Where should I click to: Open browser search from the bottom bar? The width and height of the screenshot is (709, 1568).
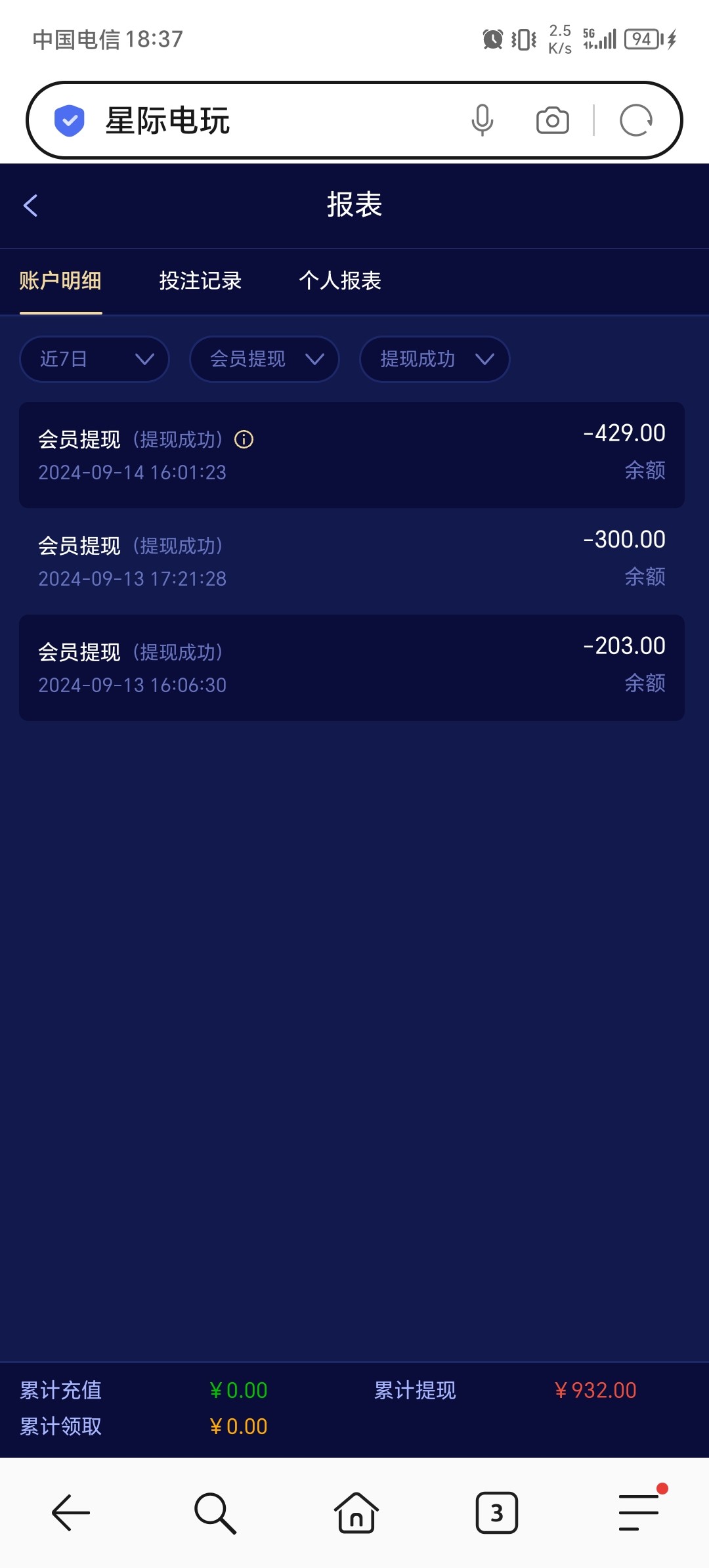click(215, 1513)
